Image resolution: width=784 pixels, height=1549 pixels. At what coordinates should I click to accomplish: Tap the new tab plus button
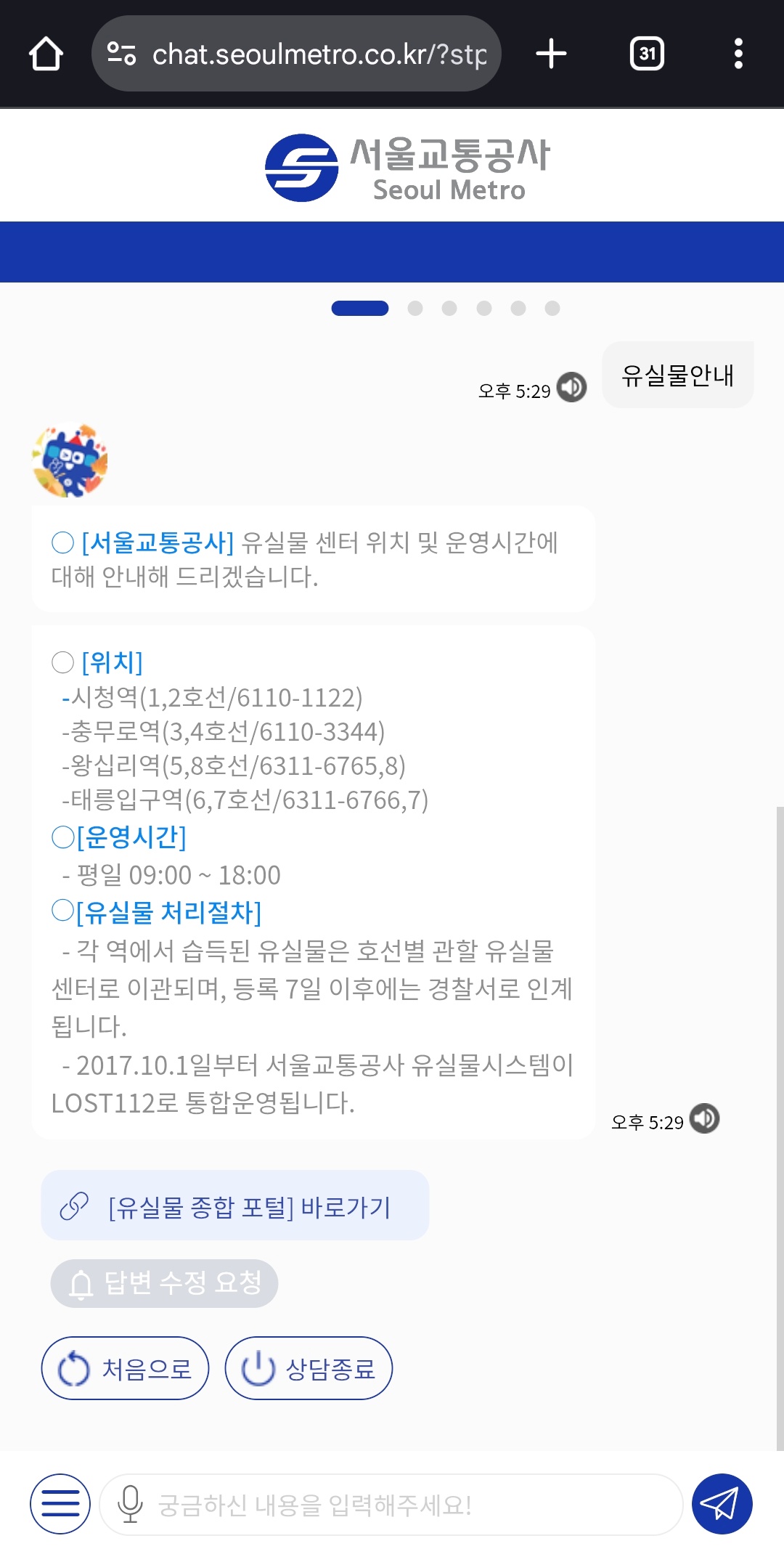[x=552, y=52]
